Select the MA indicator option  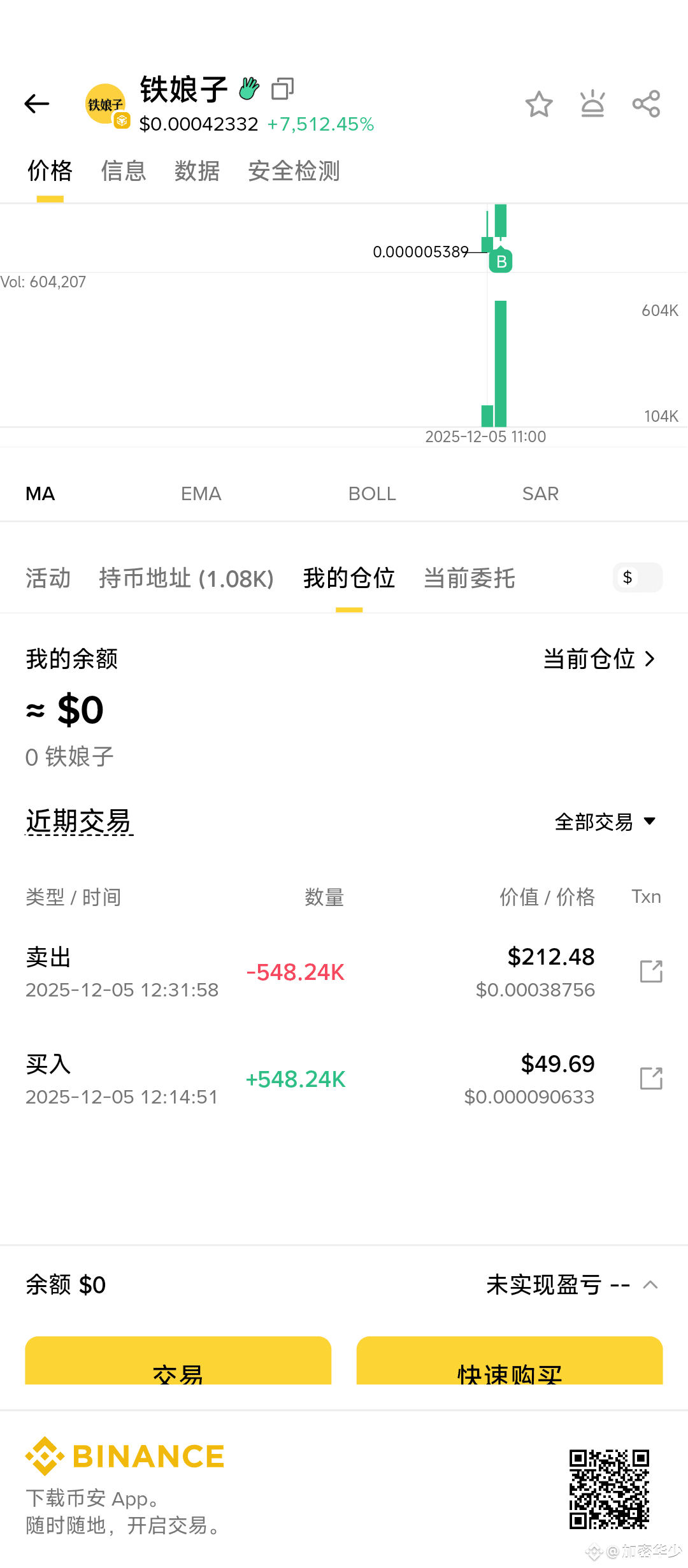pyautogui.click(x=40, y=493)
